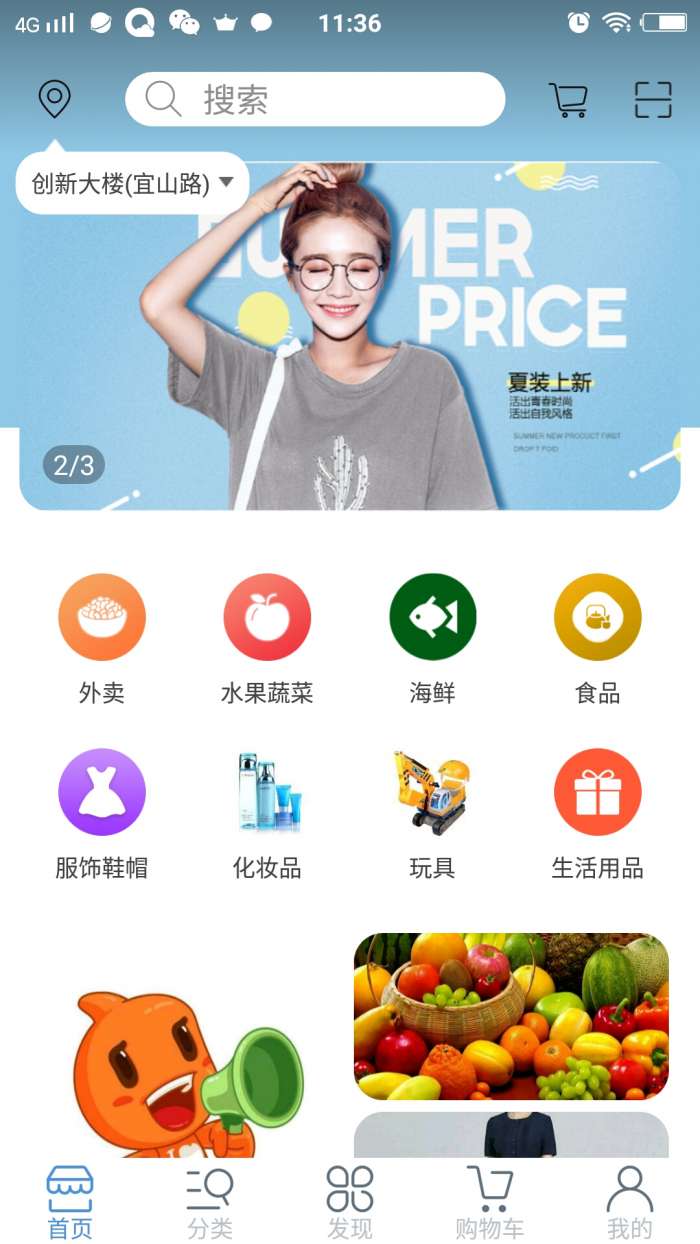Tap the location pin icon
Viewport: 700px width, 1244px height.
click(54, 99)
